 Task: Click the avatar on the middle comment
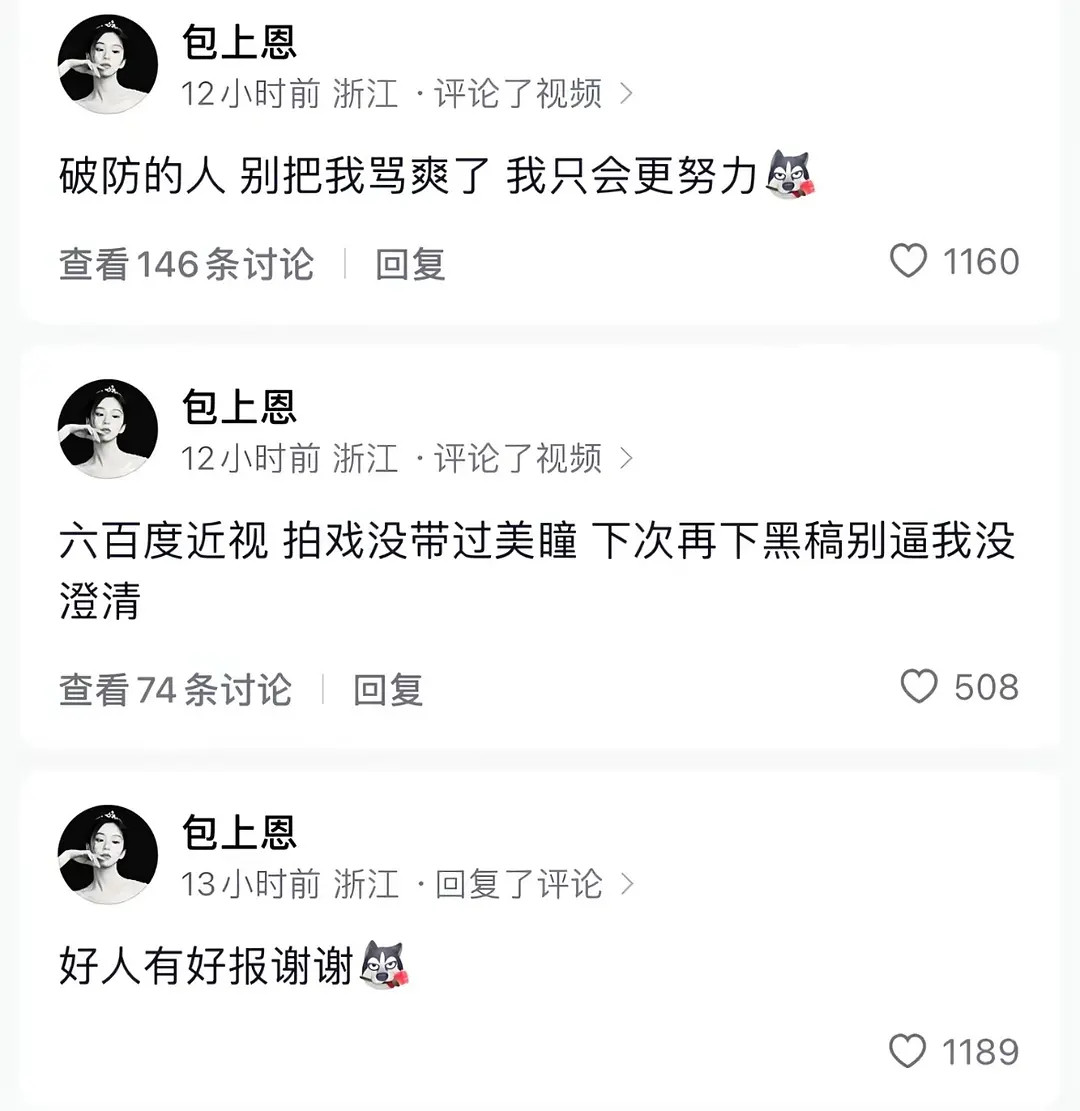coord(107,428)
